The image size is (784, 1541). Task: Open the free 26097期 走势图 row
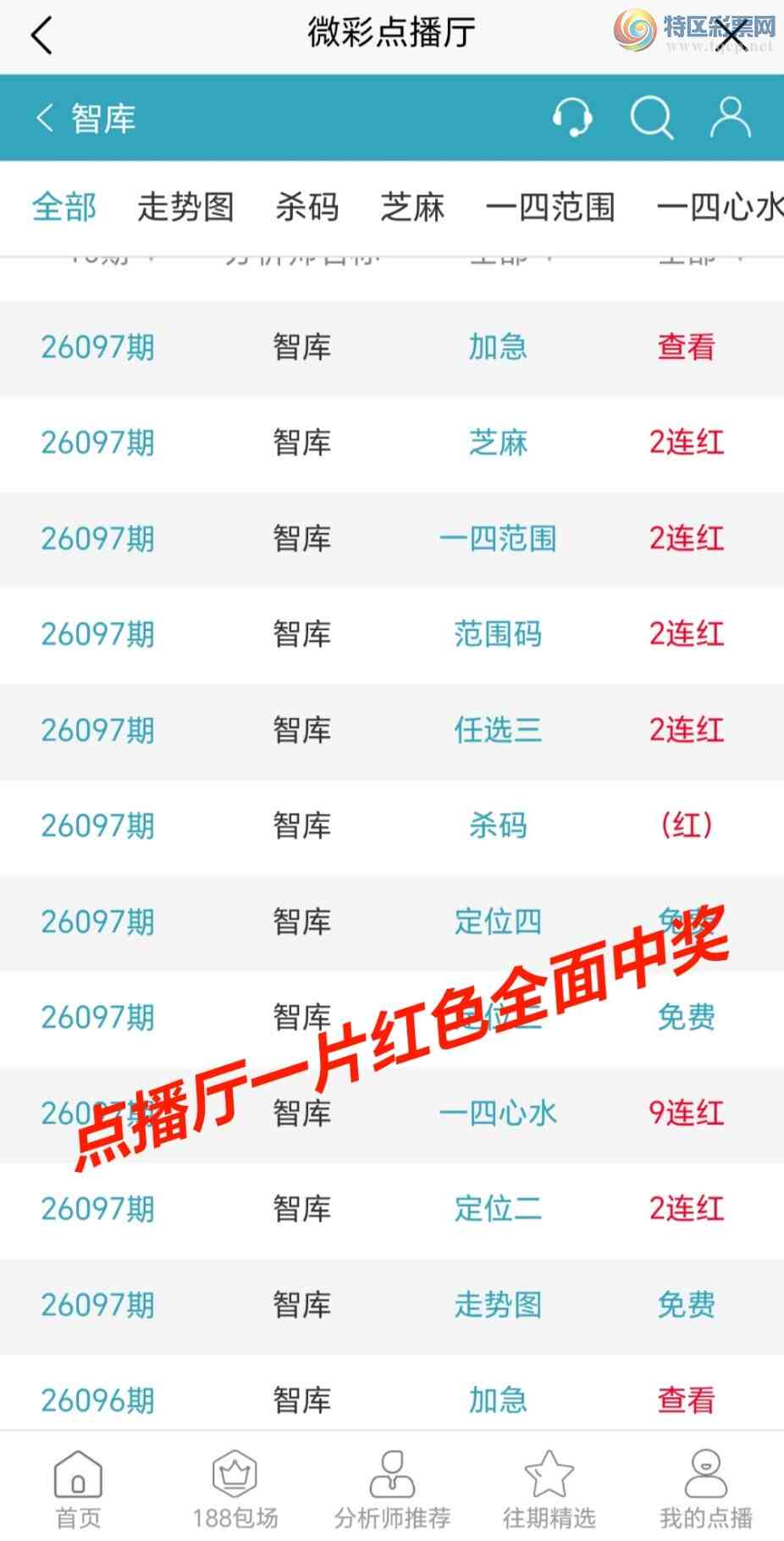click(x=497, y=1305)
